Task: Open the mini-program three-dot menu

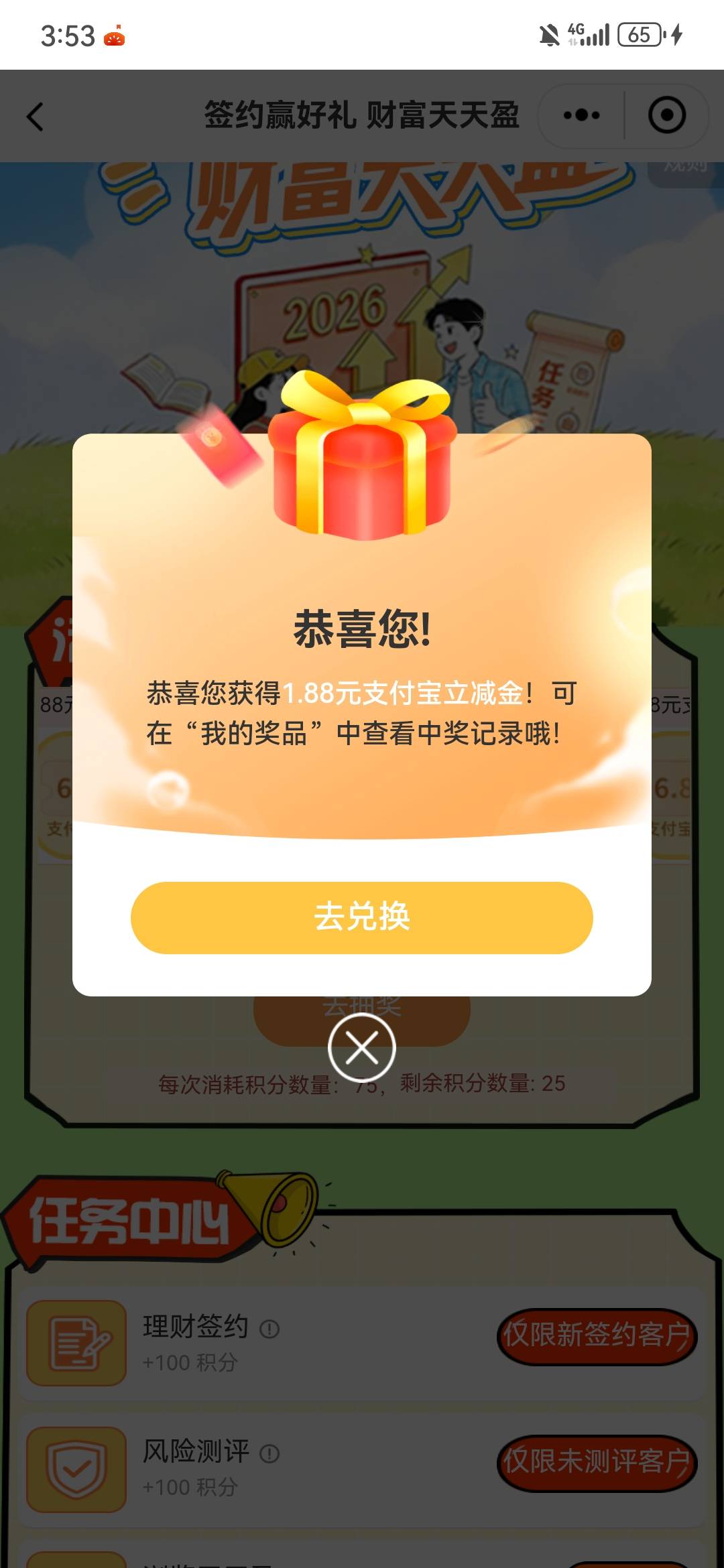Action: click(x=582, y=115)
